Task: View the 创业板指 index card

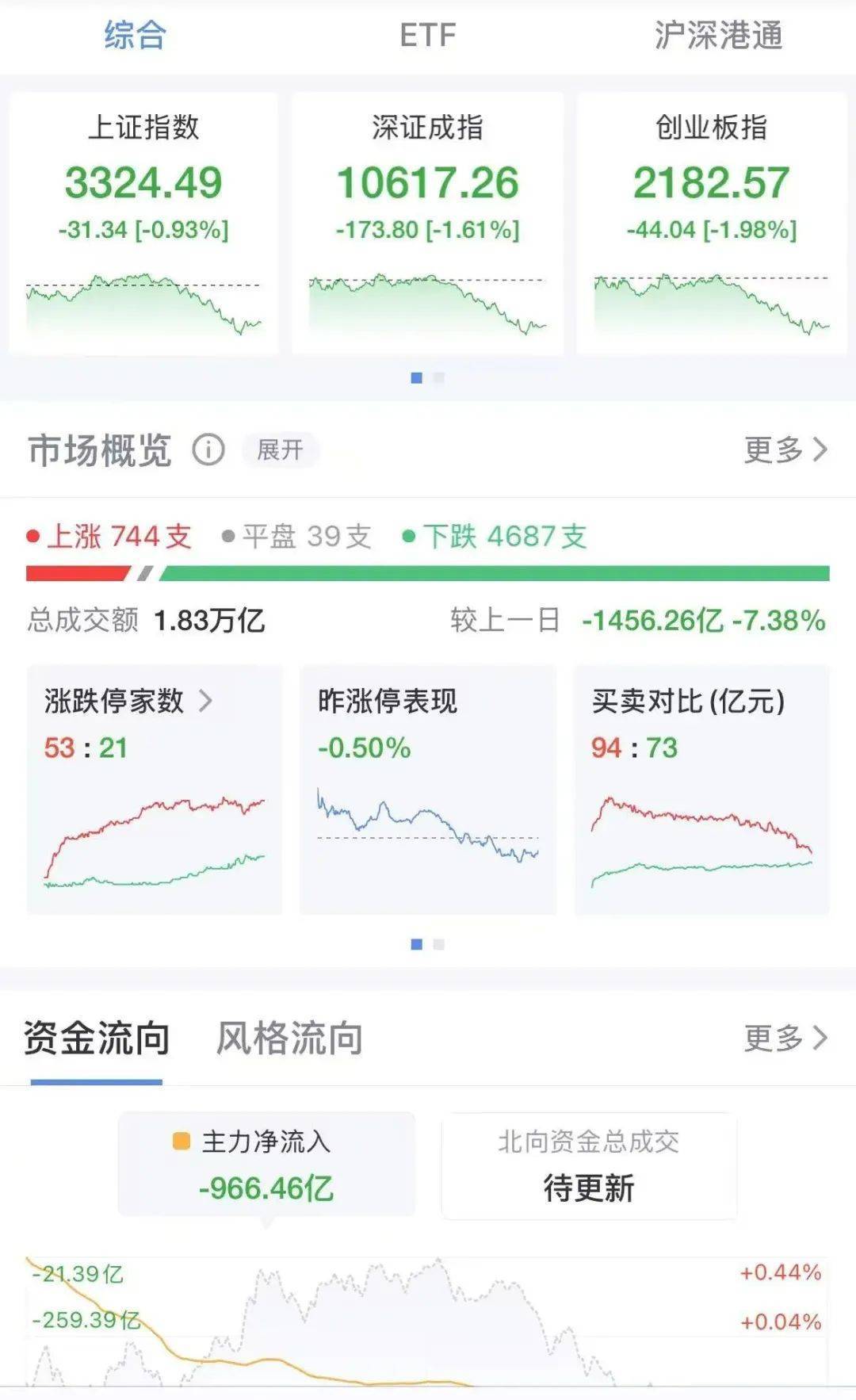Action: 711,223
